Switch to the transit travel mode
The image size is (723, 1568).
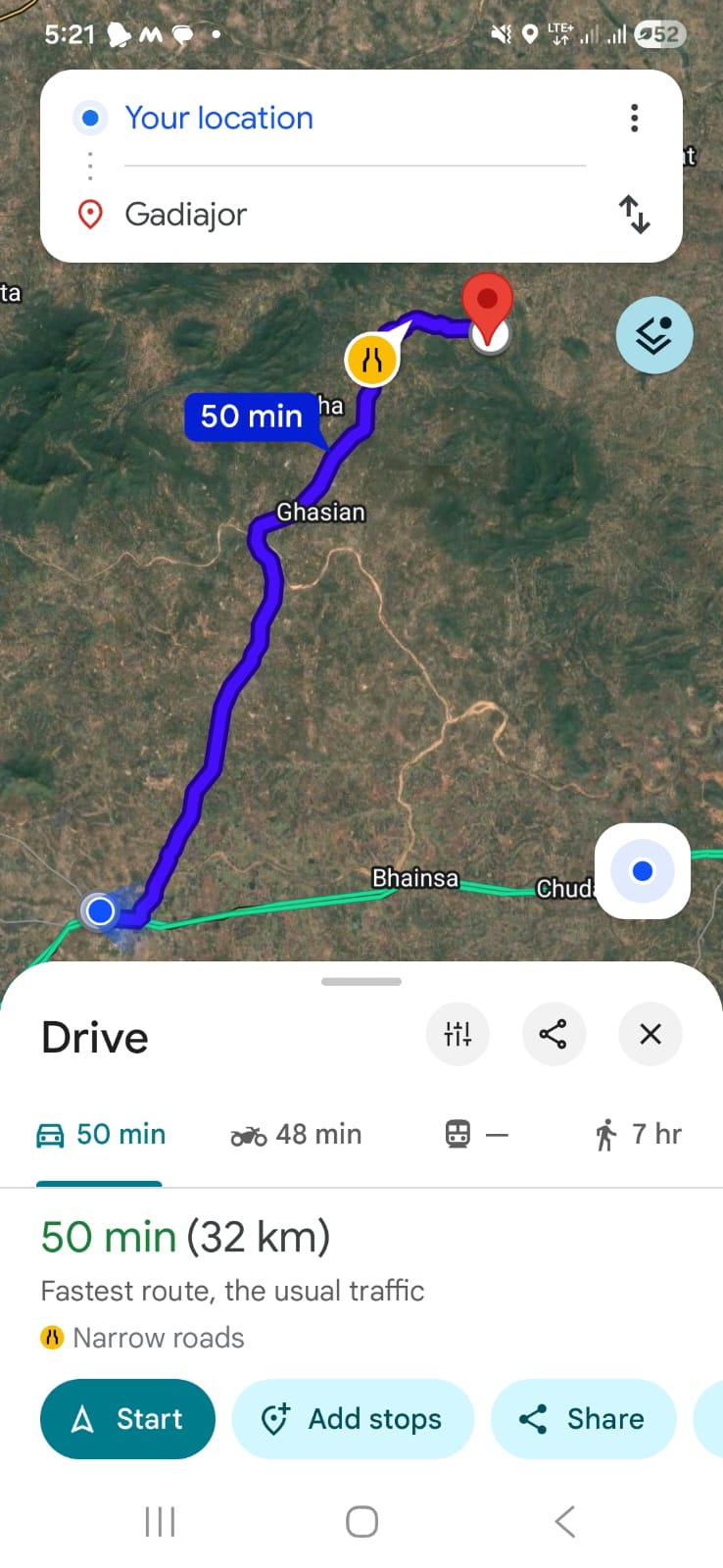coord(476,1135)
